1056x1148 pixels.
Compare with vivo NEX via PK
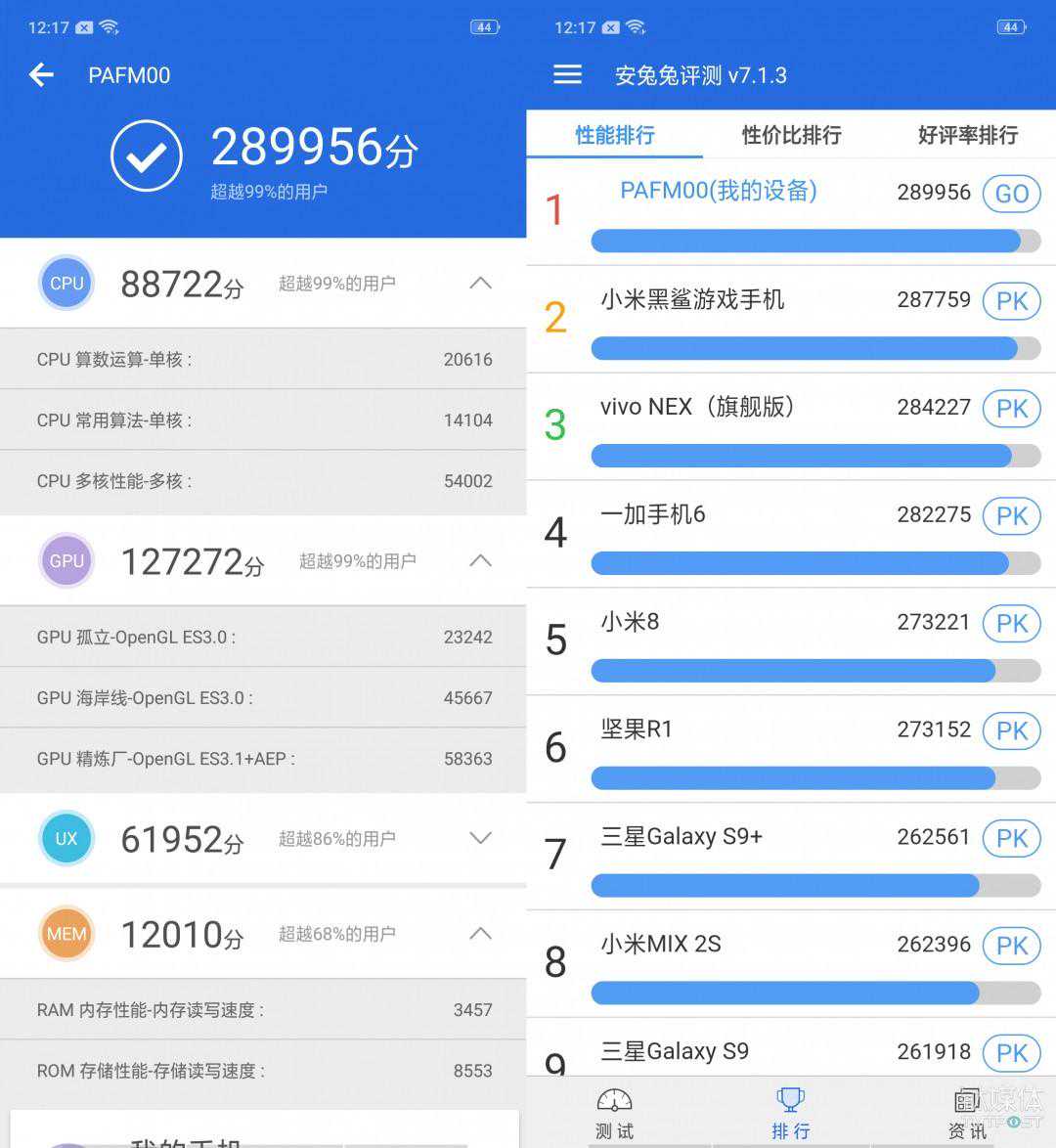1011,409
